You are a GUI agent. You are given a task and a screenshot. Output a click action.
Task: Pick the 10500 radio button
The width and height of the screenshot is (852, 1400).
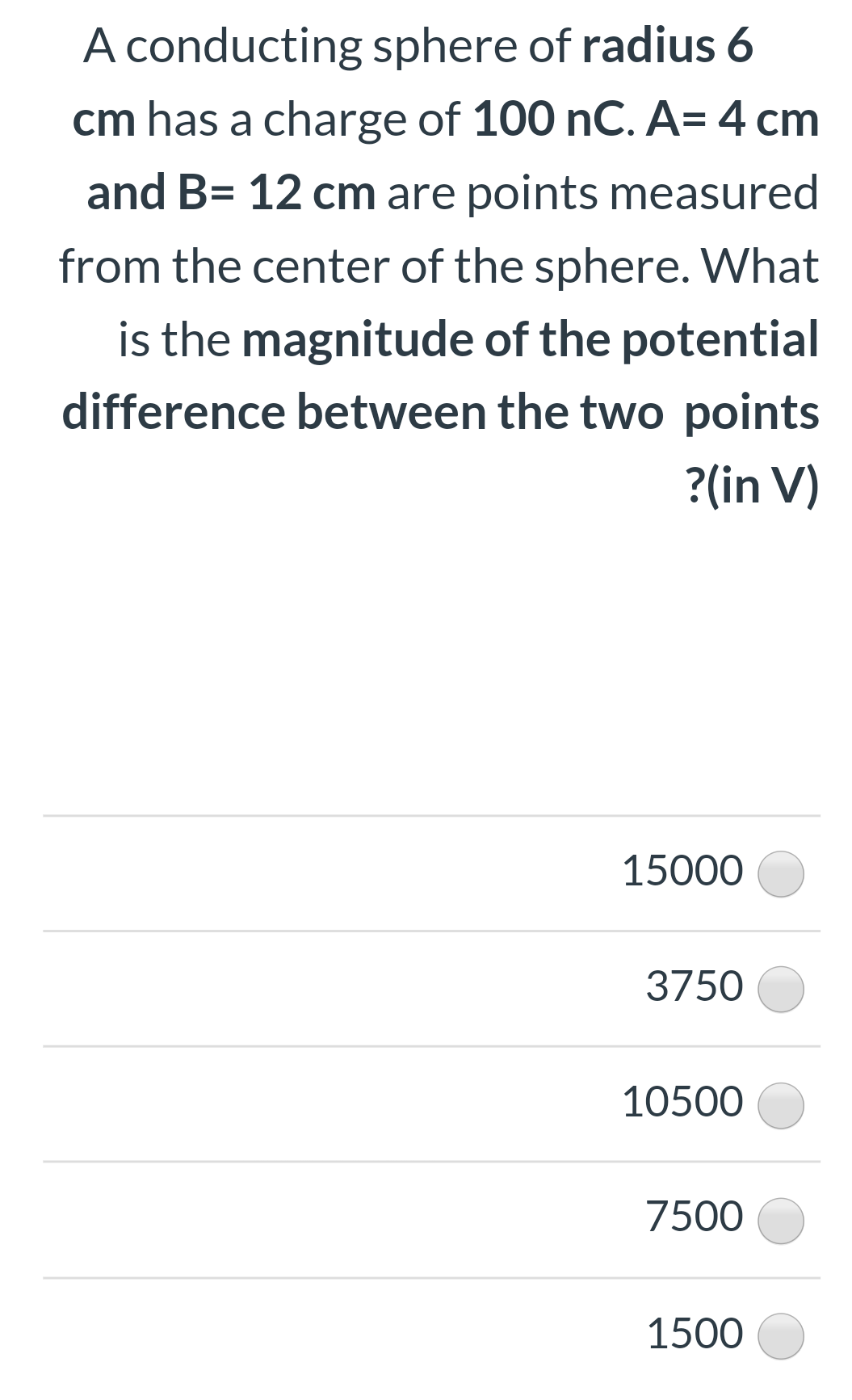click(x=780, y=1105)
